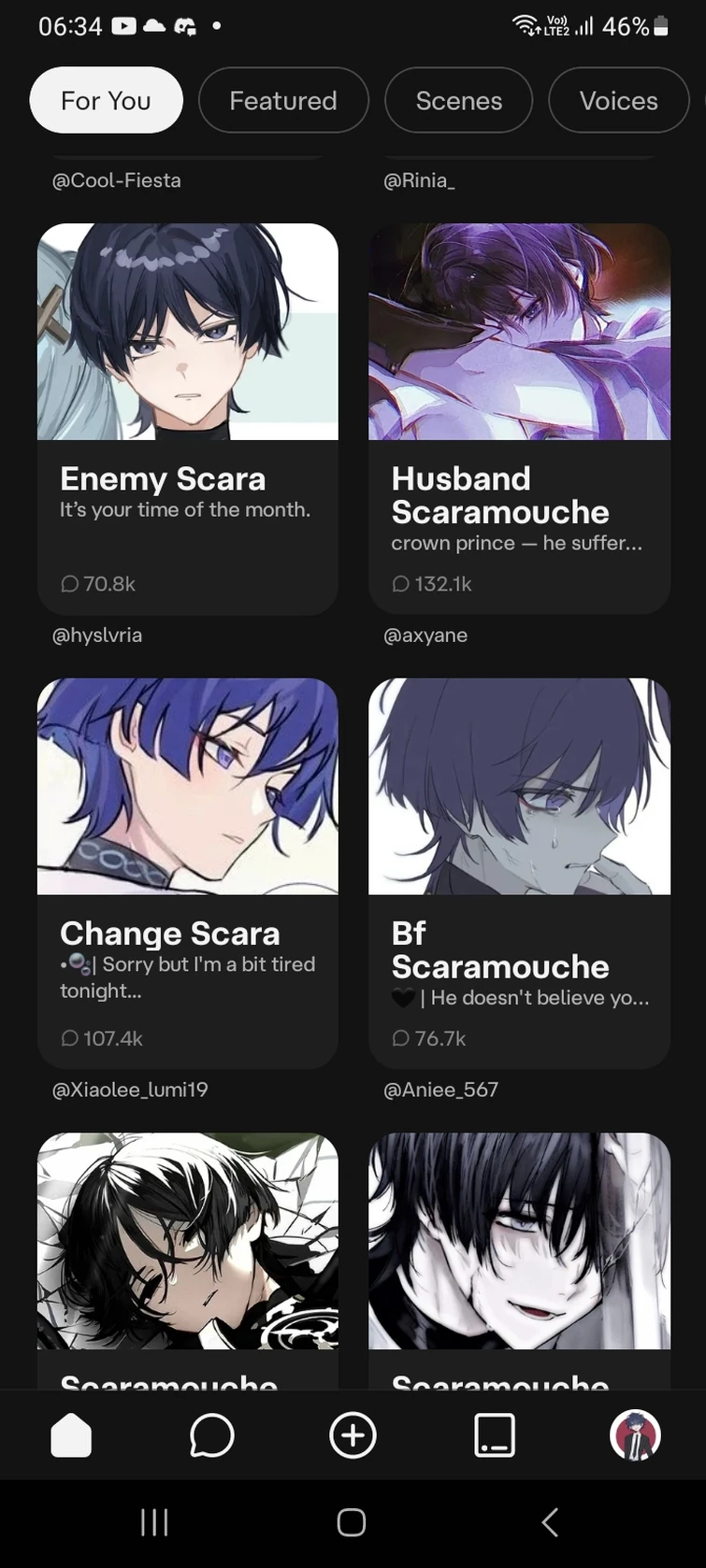
Task: Open creator @Aniee_567's profile
Action: [440, 1090]
